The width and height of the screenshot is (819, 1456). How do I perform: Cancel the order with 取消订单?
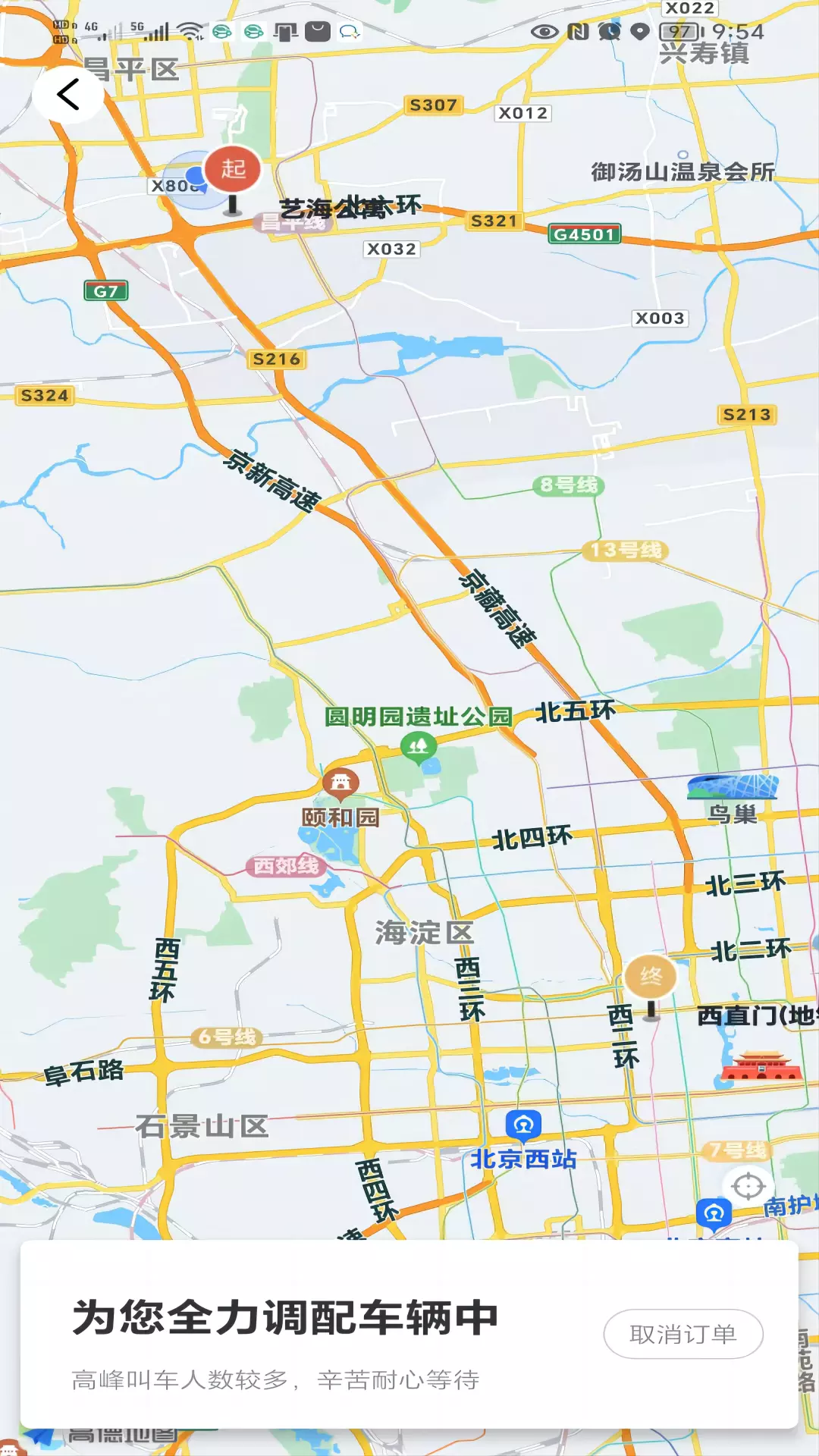[682, 1334]
